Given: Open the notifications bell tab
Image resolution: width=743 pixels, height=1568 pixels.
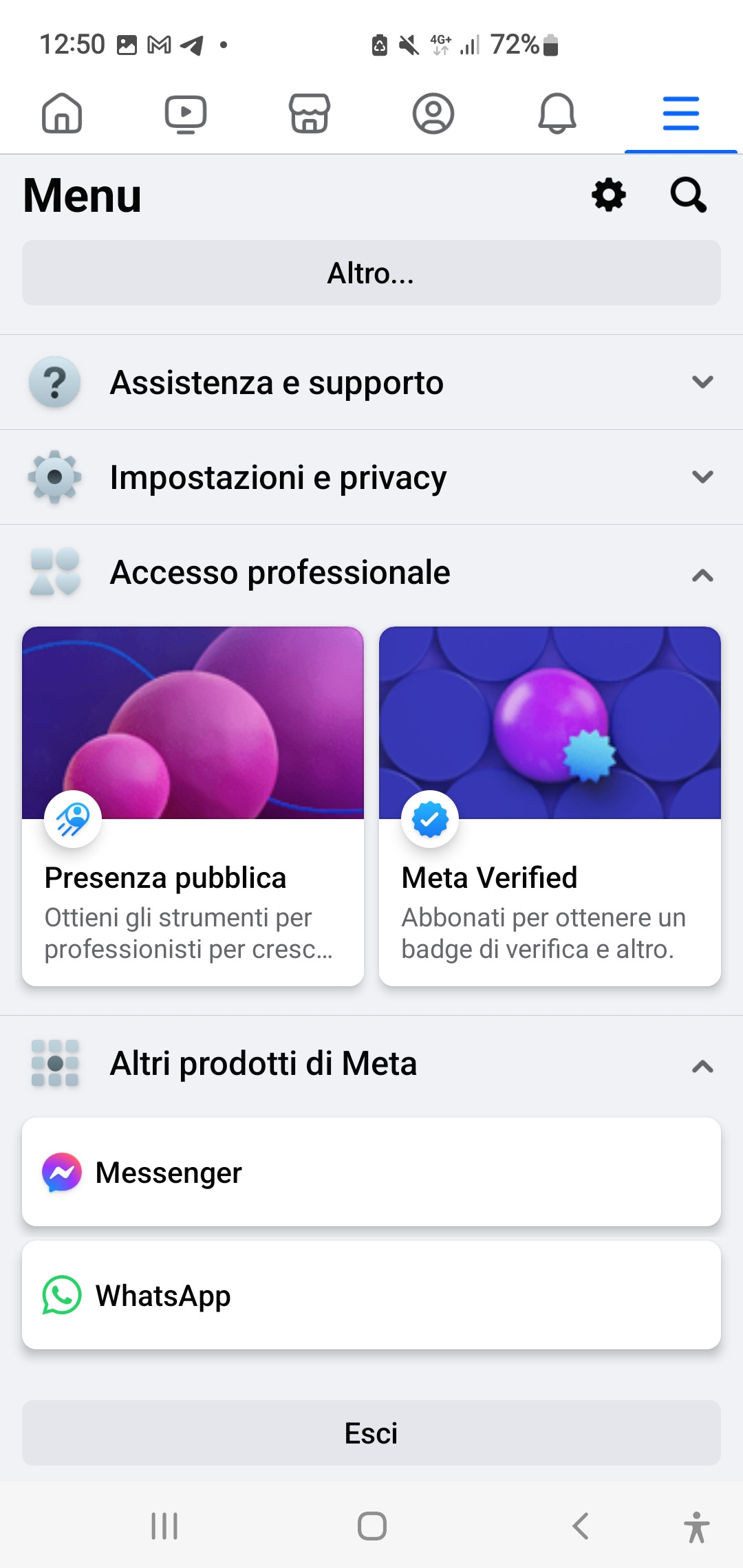Looking at the screenshot, I should click(557, 113).
